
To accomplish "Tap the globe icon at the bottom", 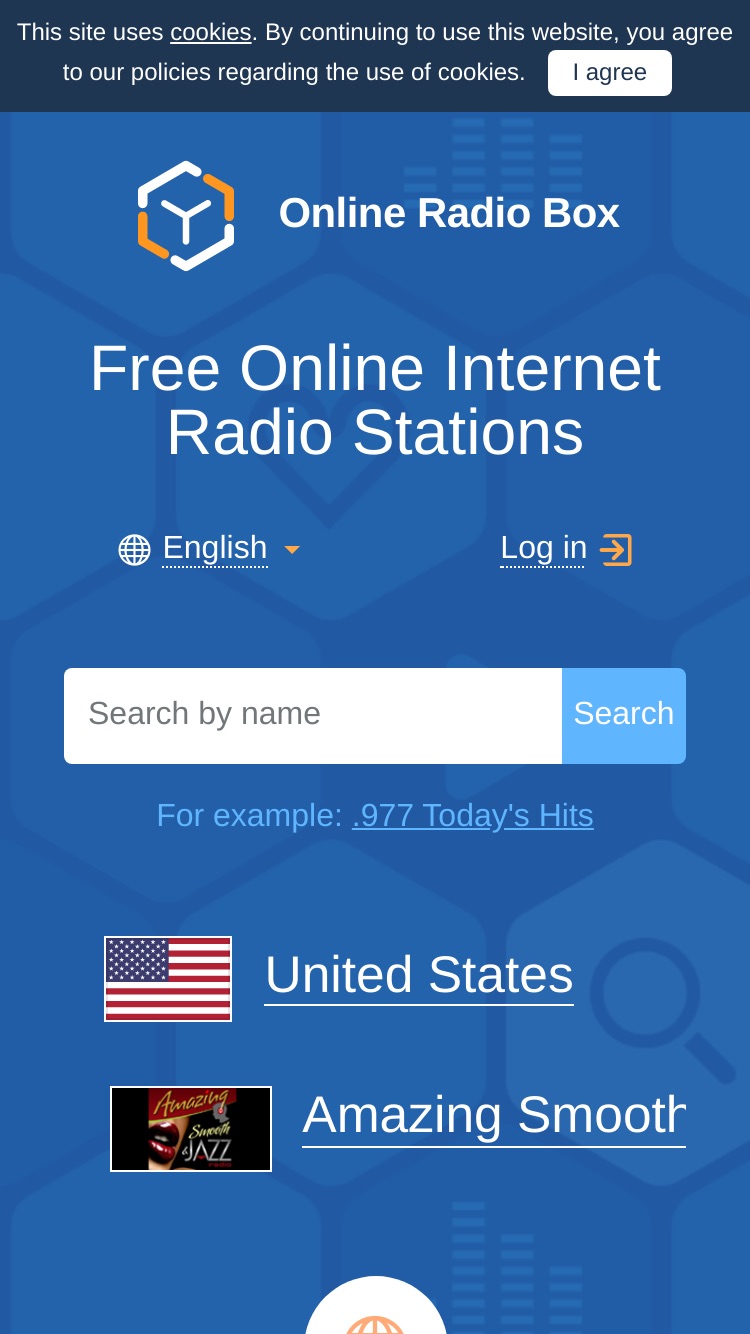I will tap(375, 1312).
